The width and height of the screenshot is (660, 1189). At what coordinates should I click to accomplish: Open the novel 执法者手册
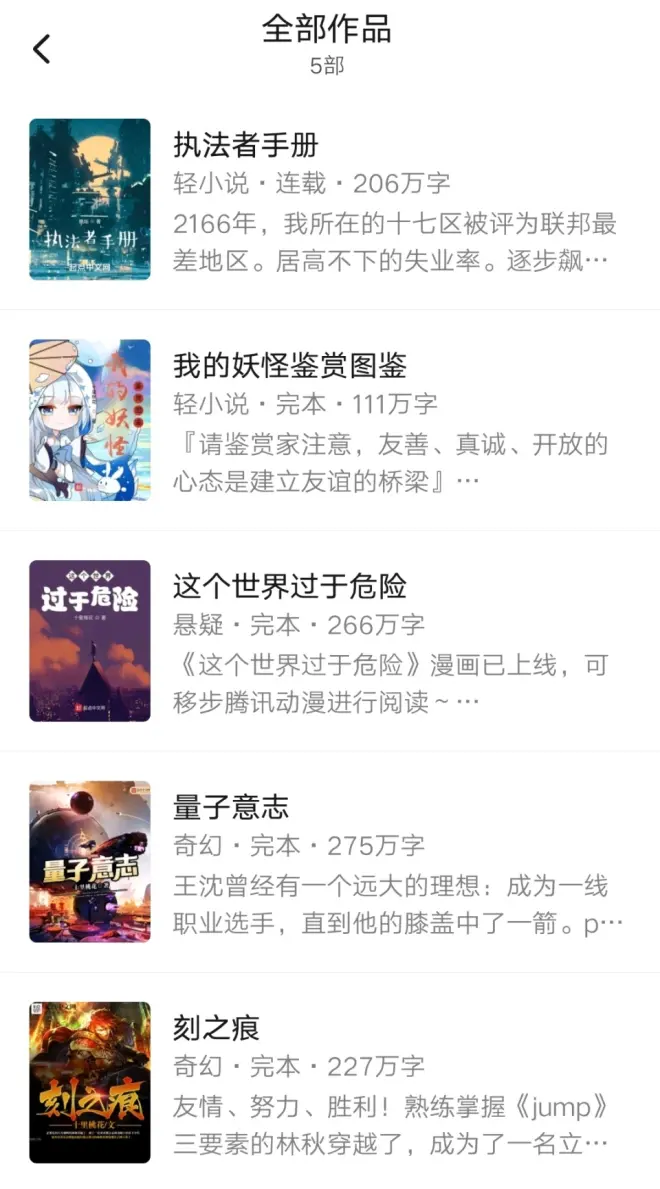point(246,146)
